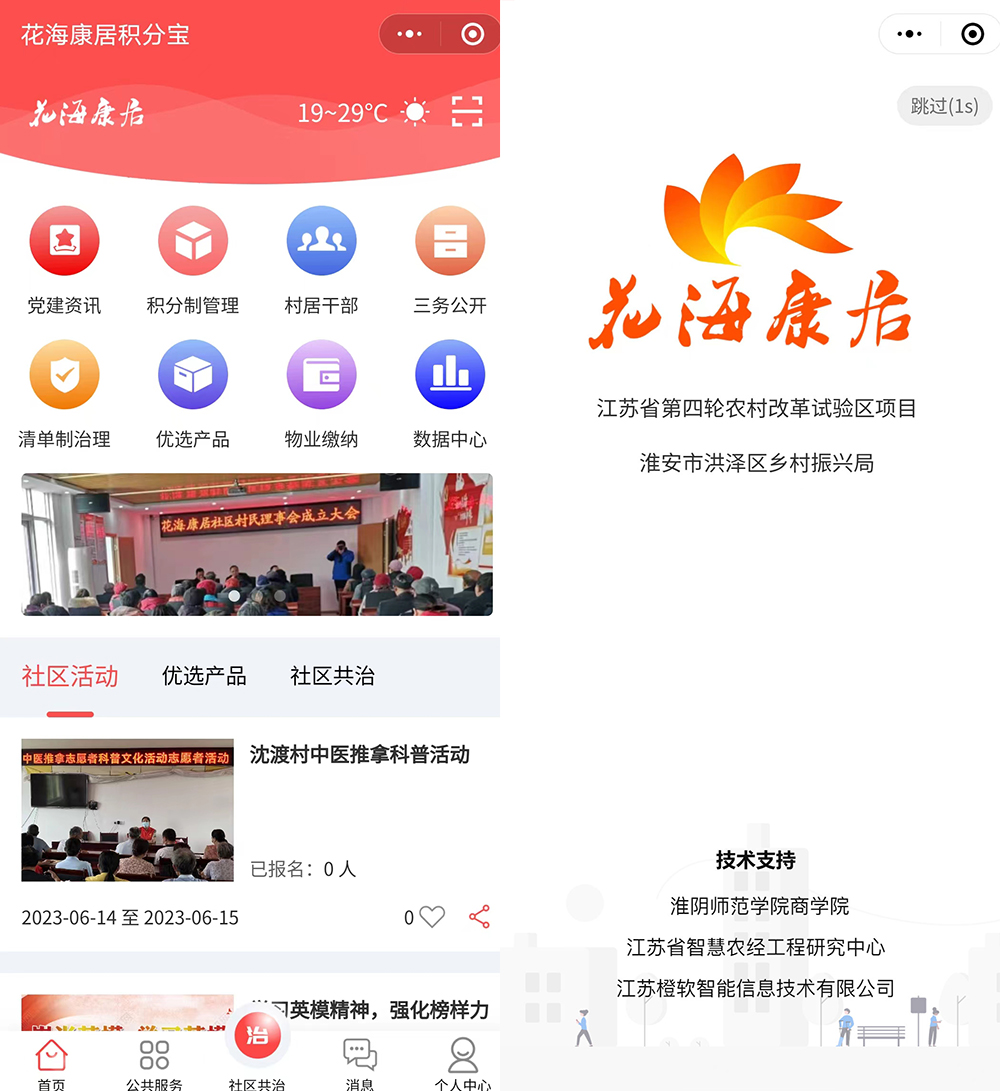Open the QR scan icon

click(x=467, y=112)
